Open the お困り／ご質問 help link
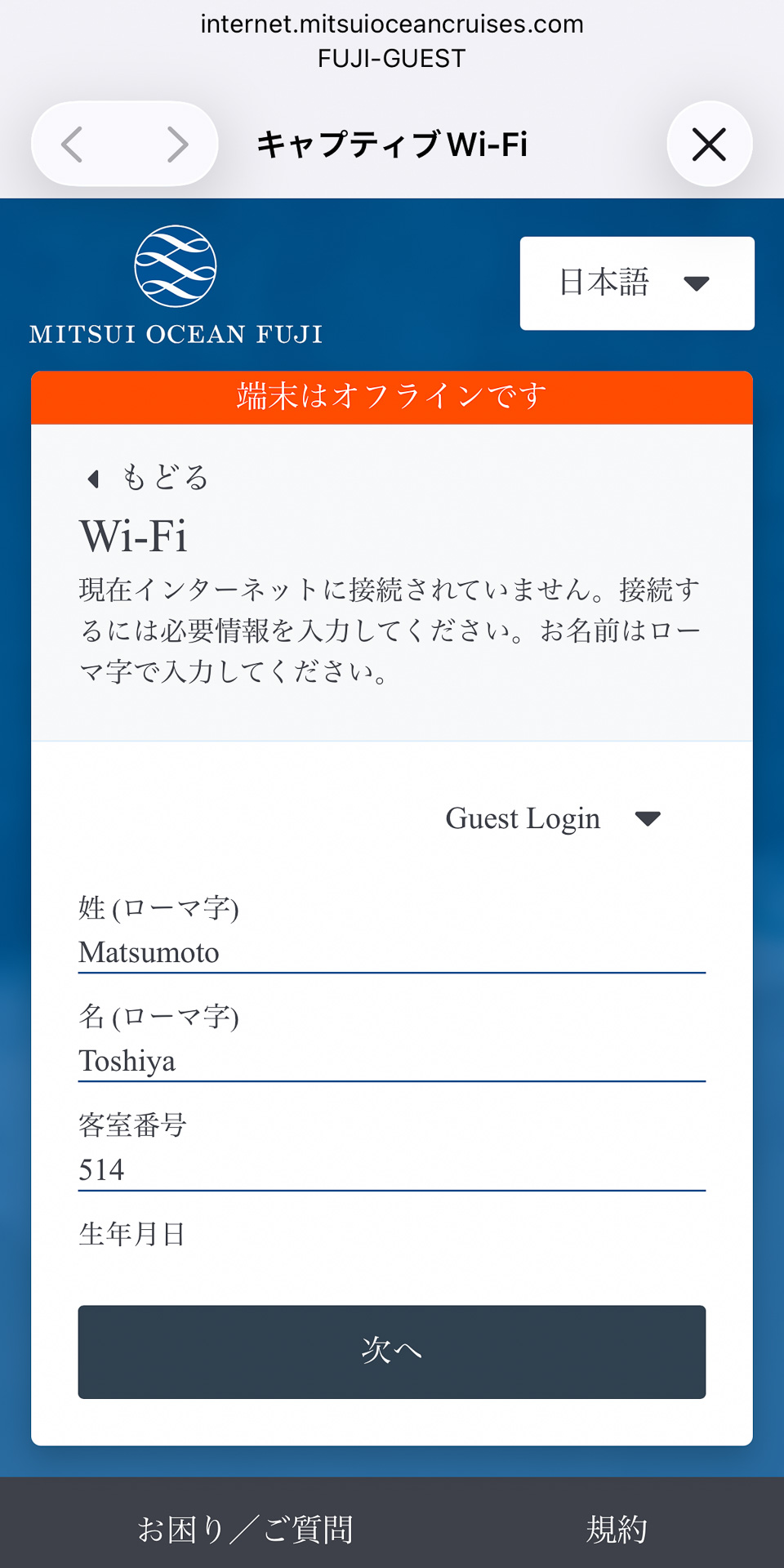The image size is (784, 1568). [x=246, y=1531]
